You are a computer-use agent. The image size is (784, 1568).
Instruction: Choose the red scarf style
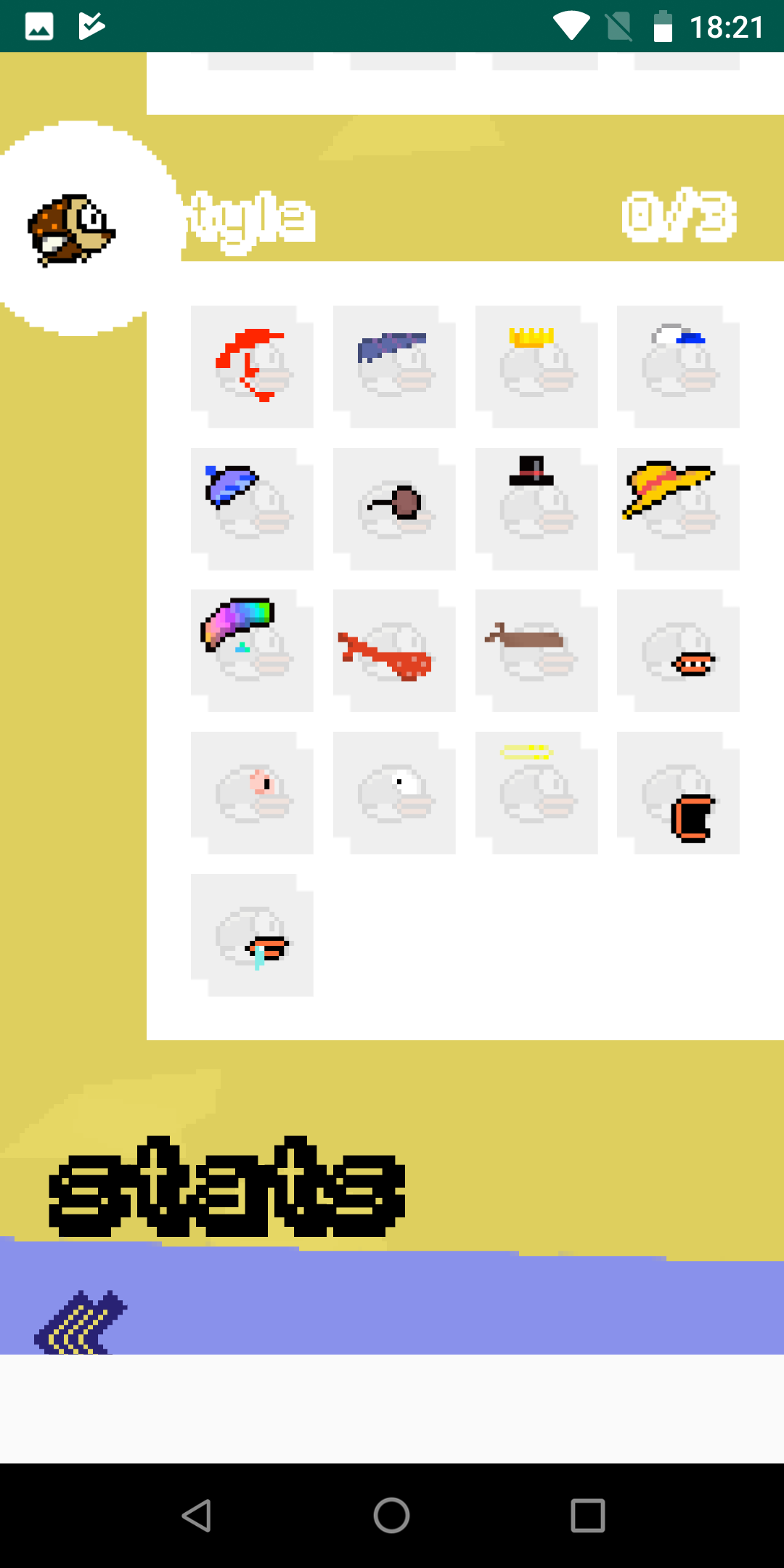point(394,650)
